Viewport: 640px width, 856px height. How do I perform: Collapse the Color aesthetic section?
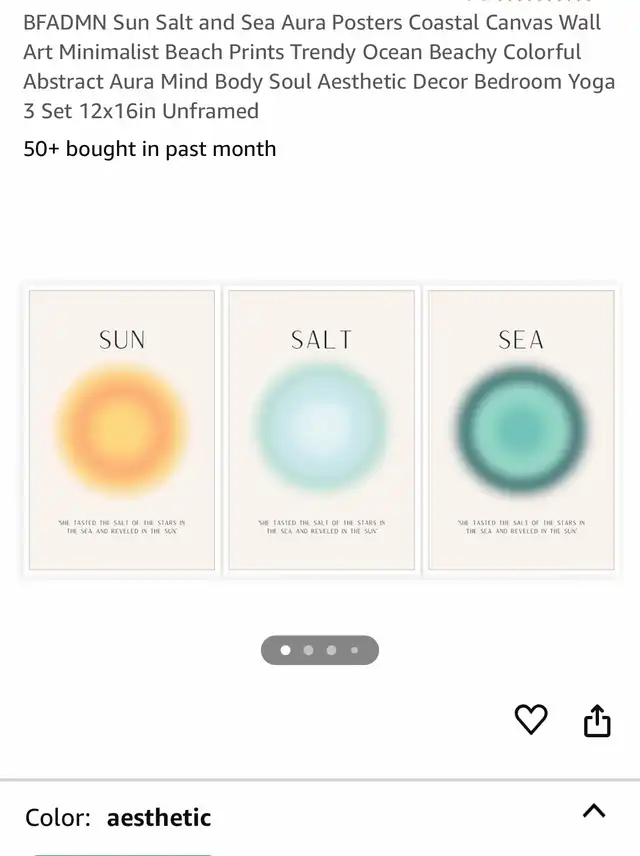point(593,811)
